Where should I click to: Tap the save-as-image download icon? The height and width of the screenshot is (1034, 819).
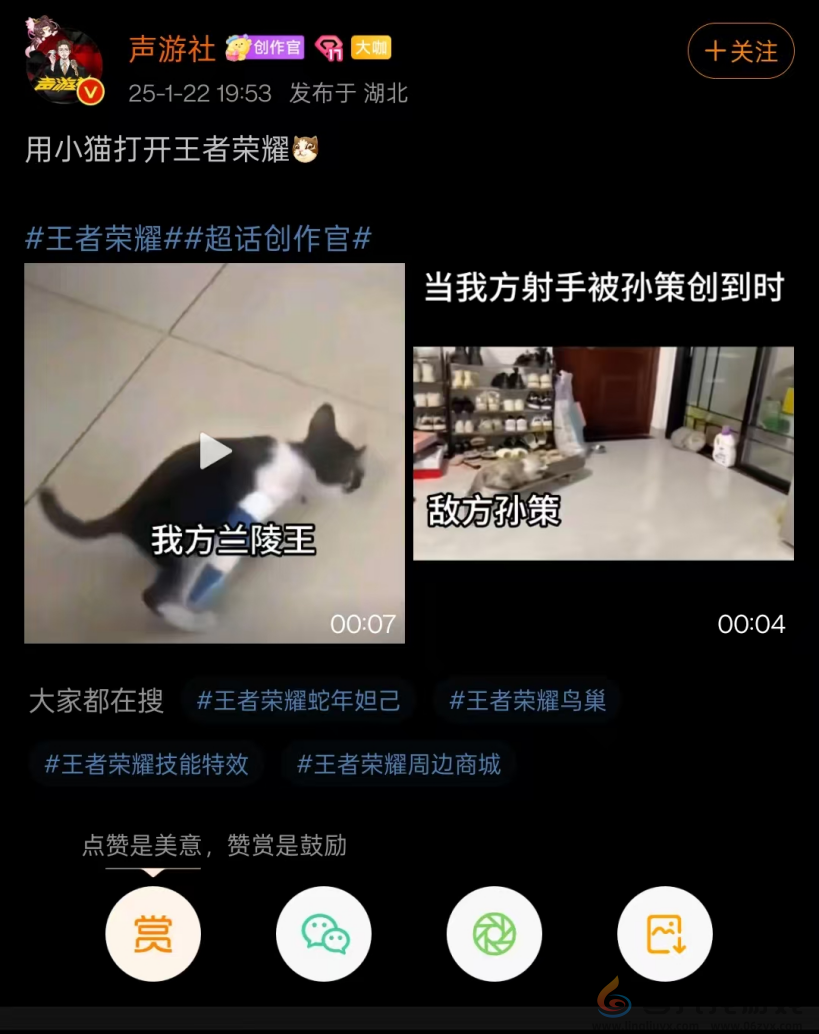[x=663, y=933]
